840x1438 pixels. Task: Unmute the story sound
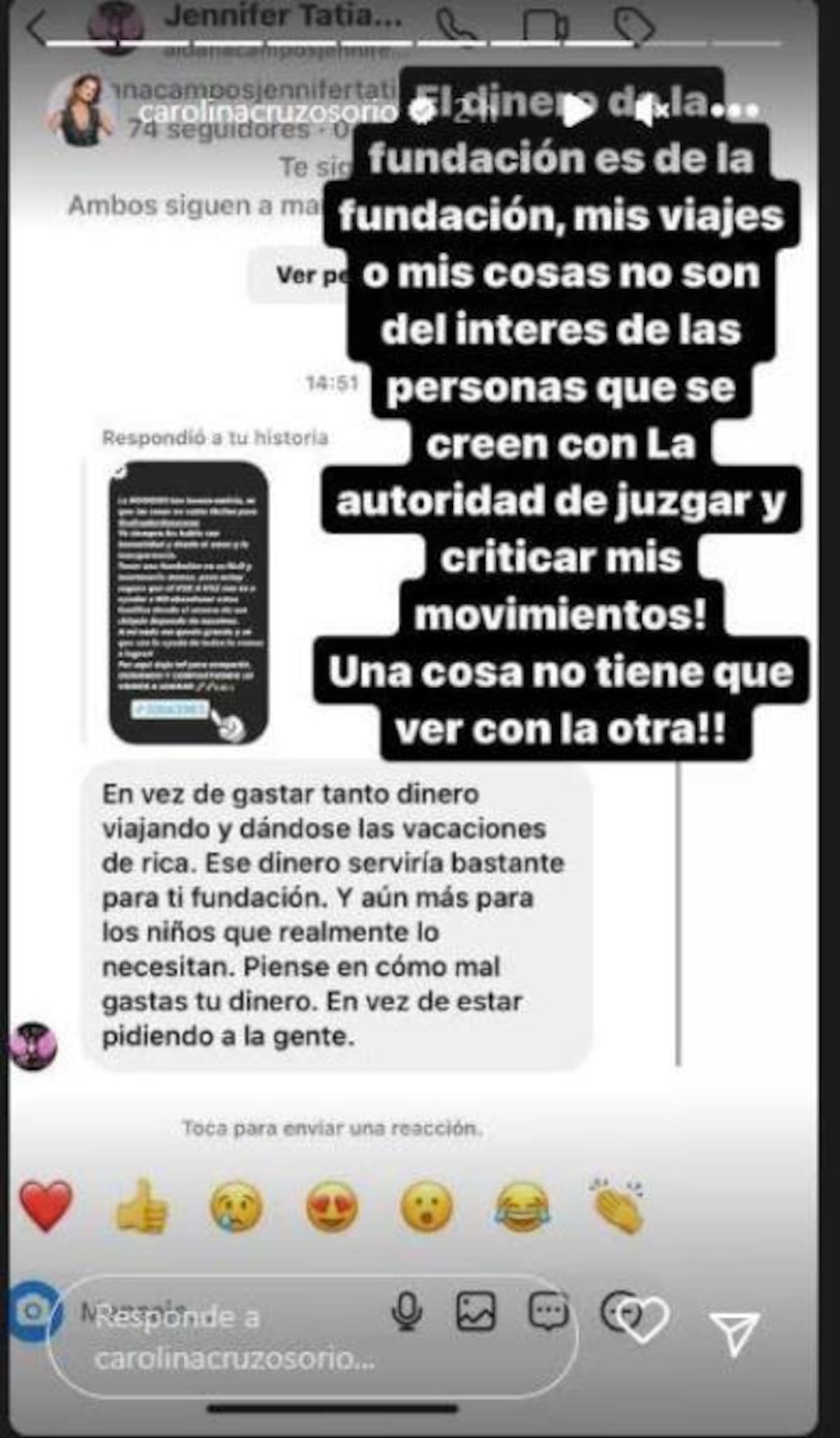[x=650, y=111]
